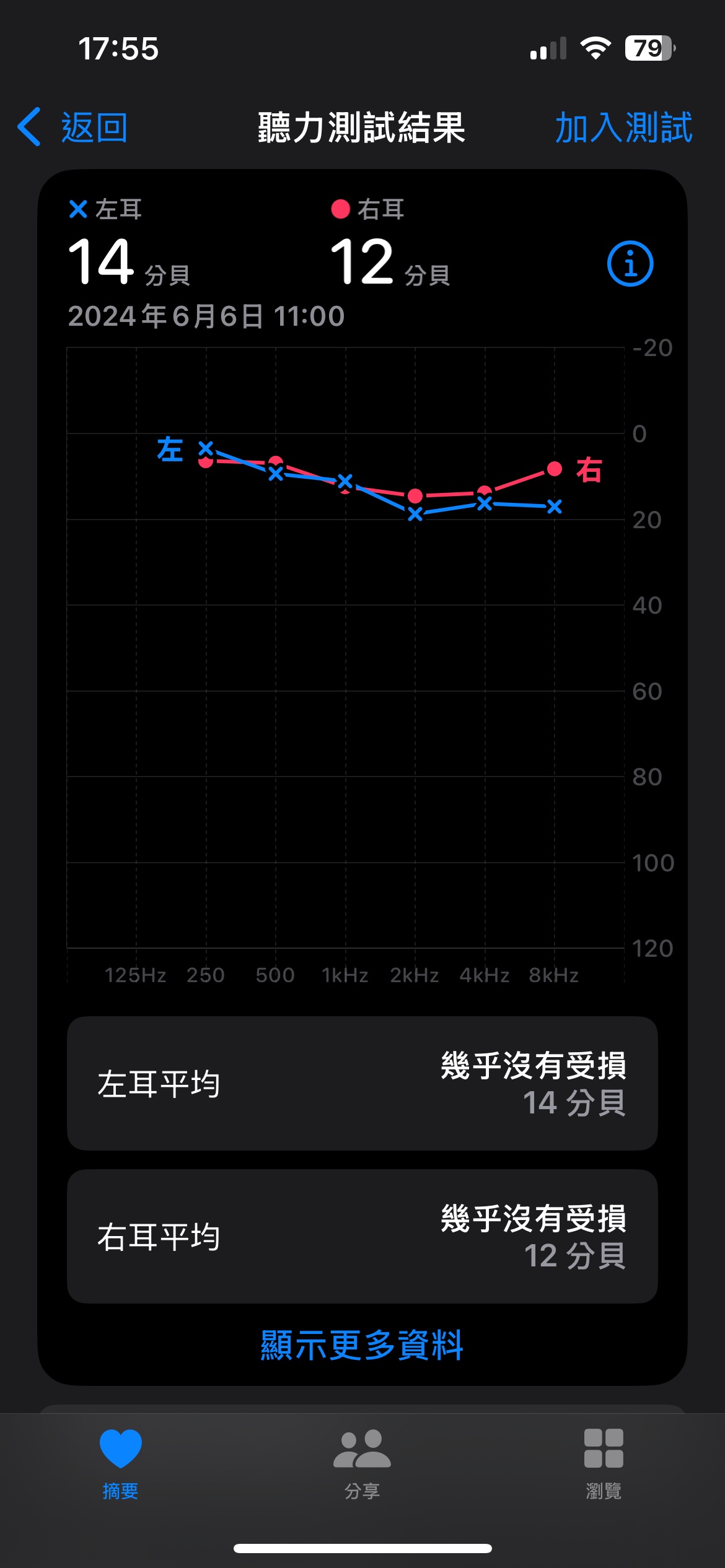Tap 返回 to go back
Viewport: 725px width, 1568px height.
73,128
